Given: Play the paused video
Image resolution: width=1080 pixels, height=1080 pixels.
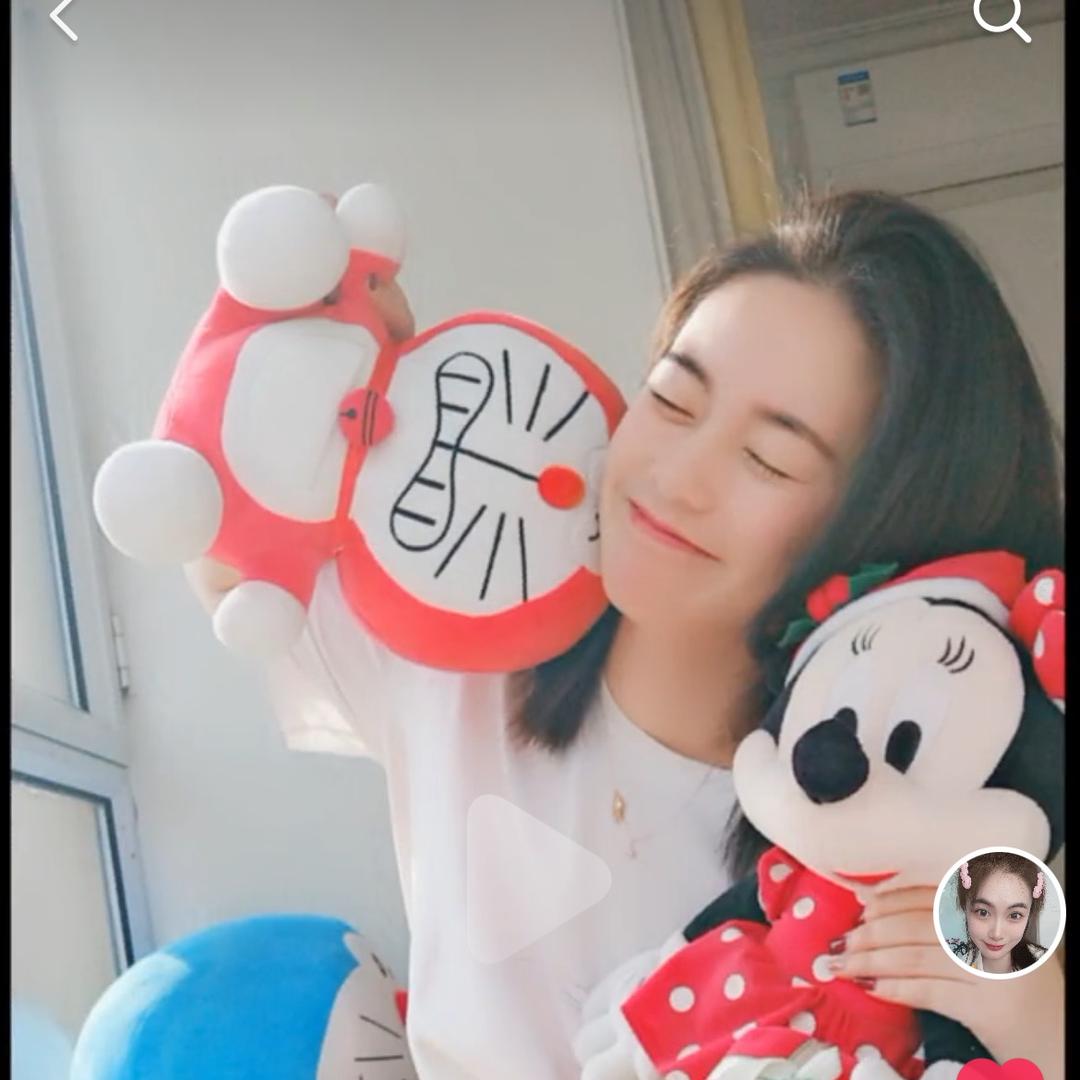Looking at the screenshot, I should click(x=537, y=879).
